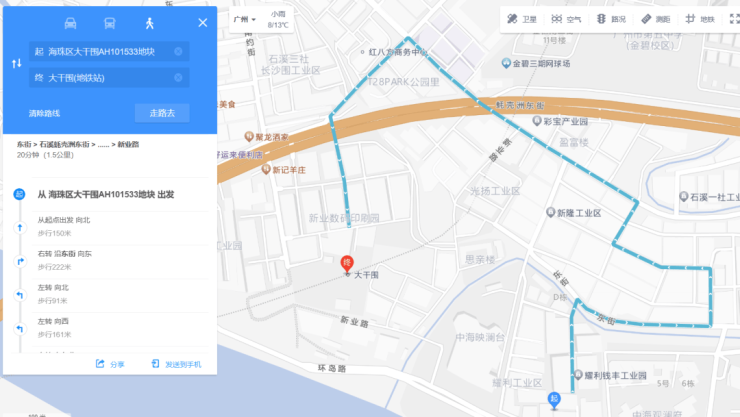Edit the destination field 大干围(地铁站)
This screenshot has width=740, height=417.
click(x=100, y=78)
